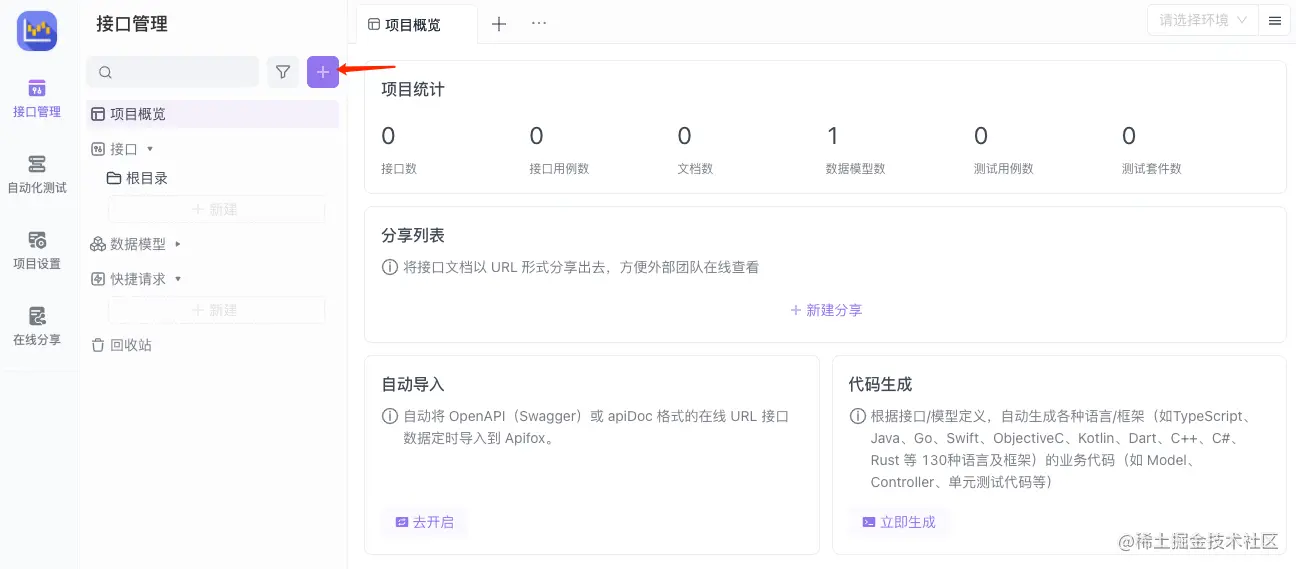Open 项目设置 in the left navigation
Screen dimensions: 1296x569
(37, 250)
